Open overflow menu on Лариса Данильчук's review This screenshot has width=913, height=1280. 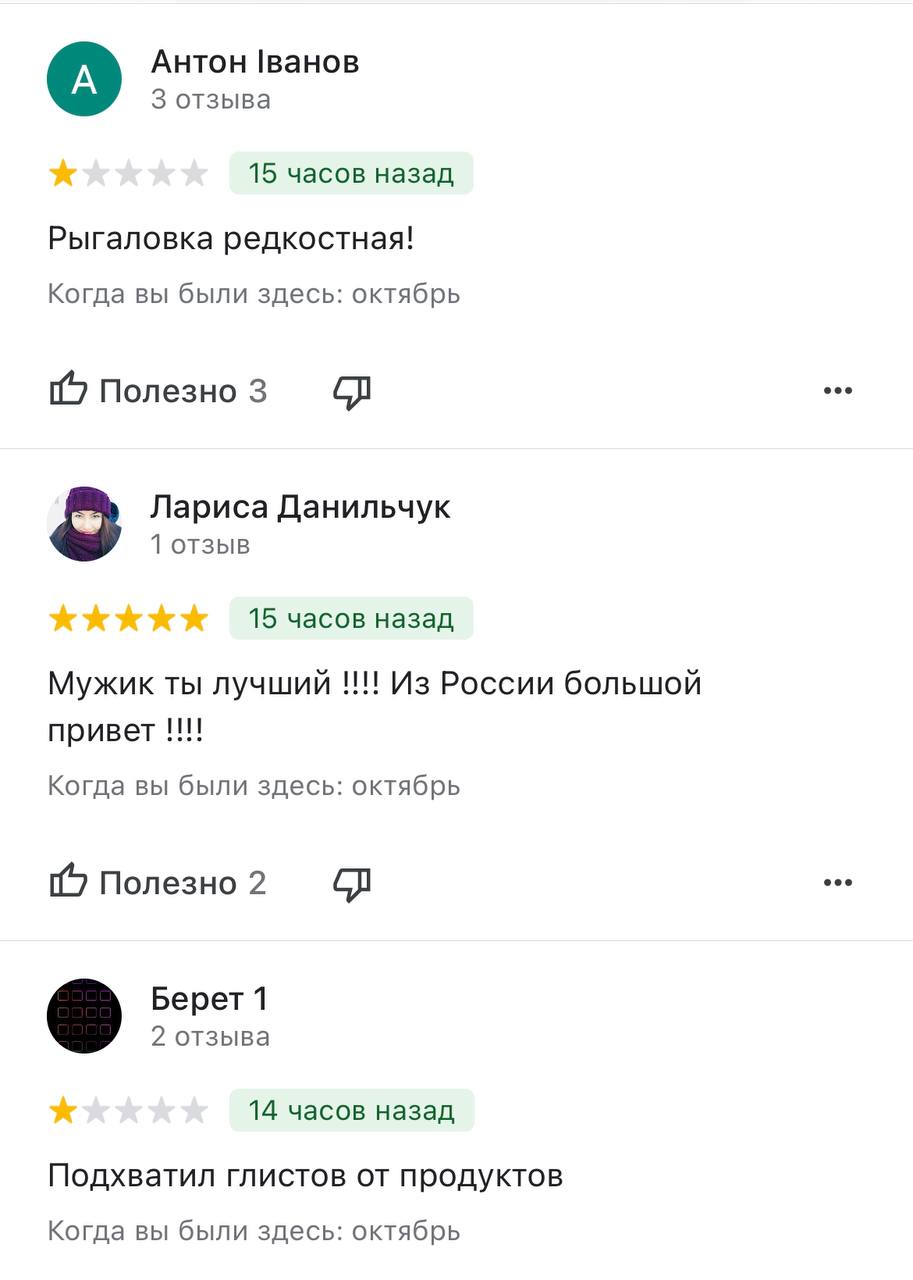837,882
